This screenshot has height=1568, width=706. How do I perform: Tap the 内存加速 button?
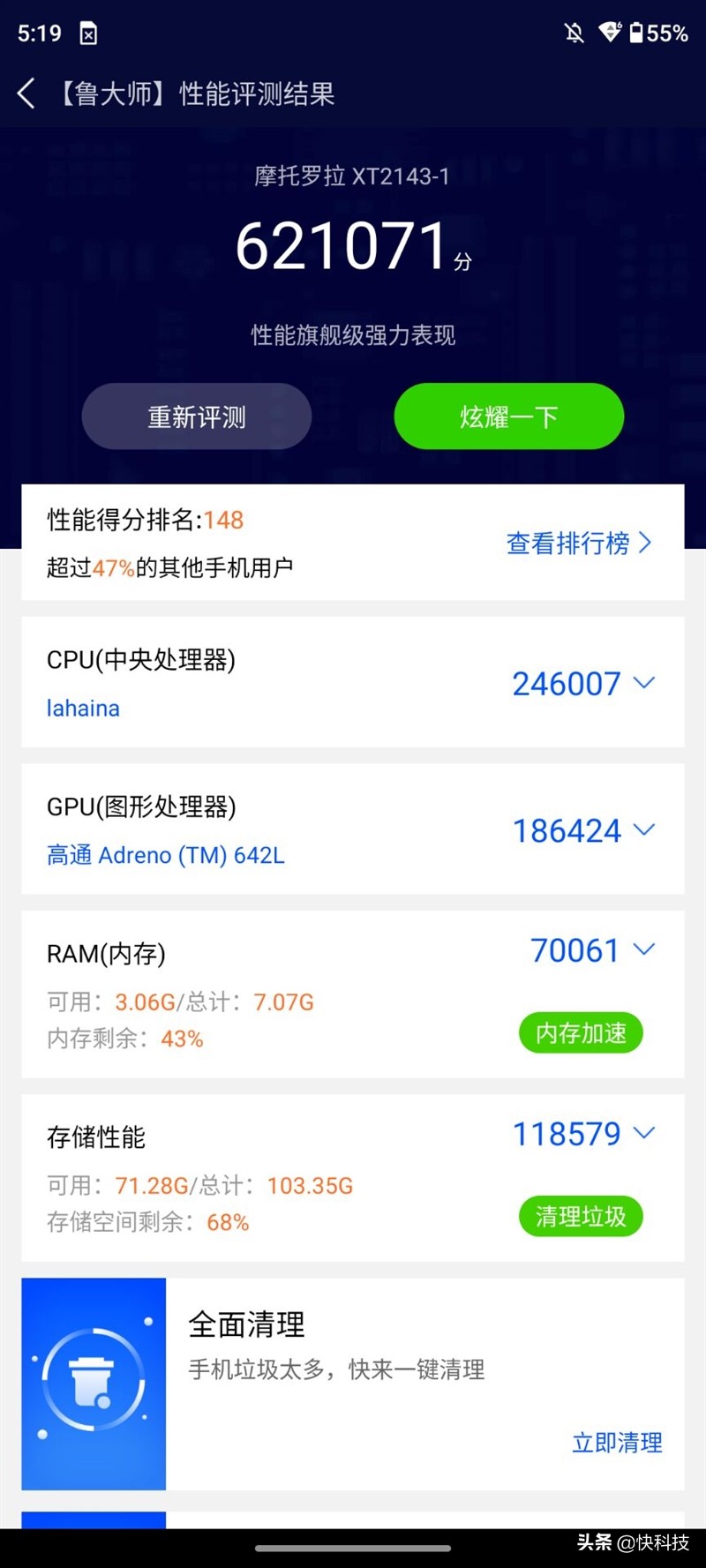pyautogui.click(x=580, y=1032)
